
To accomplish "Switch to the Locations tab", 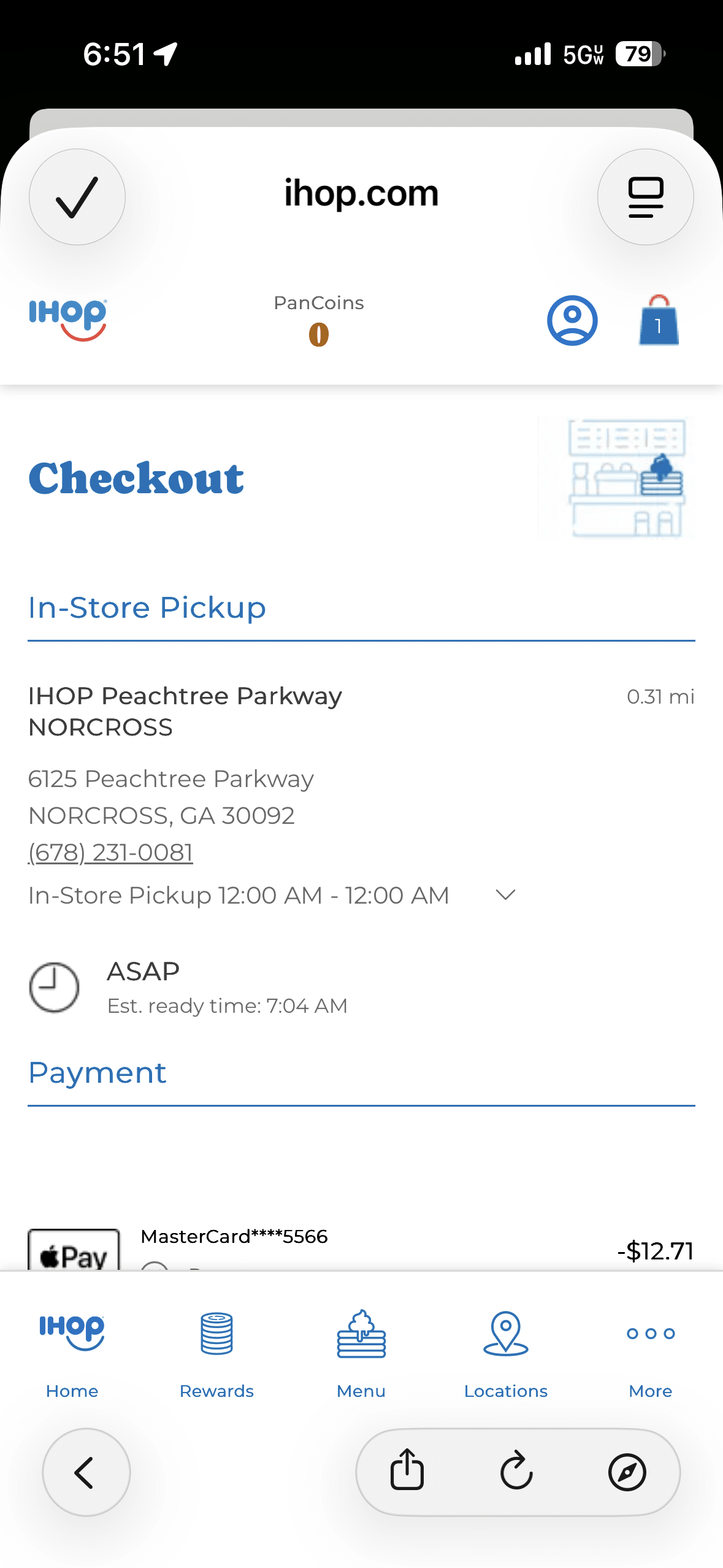I will [x=506, y=1354].
